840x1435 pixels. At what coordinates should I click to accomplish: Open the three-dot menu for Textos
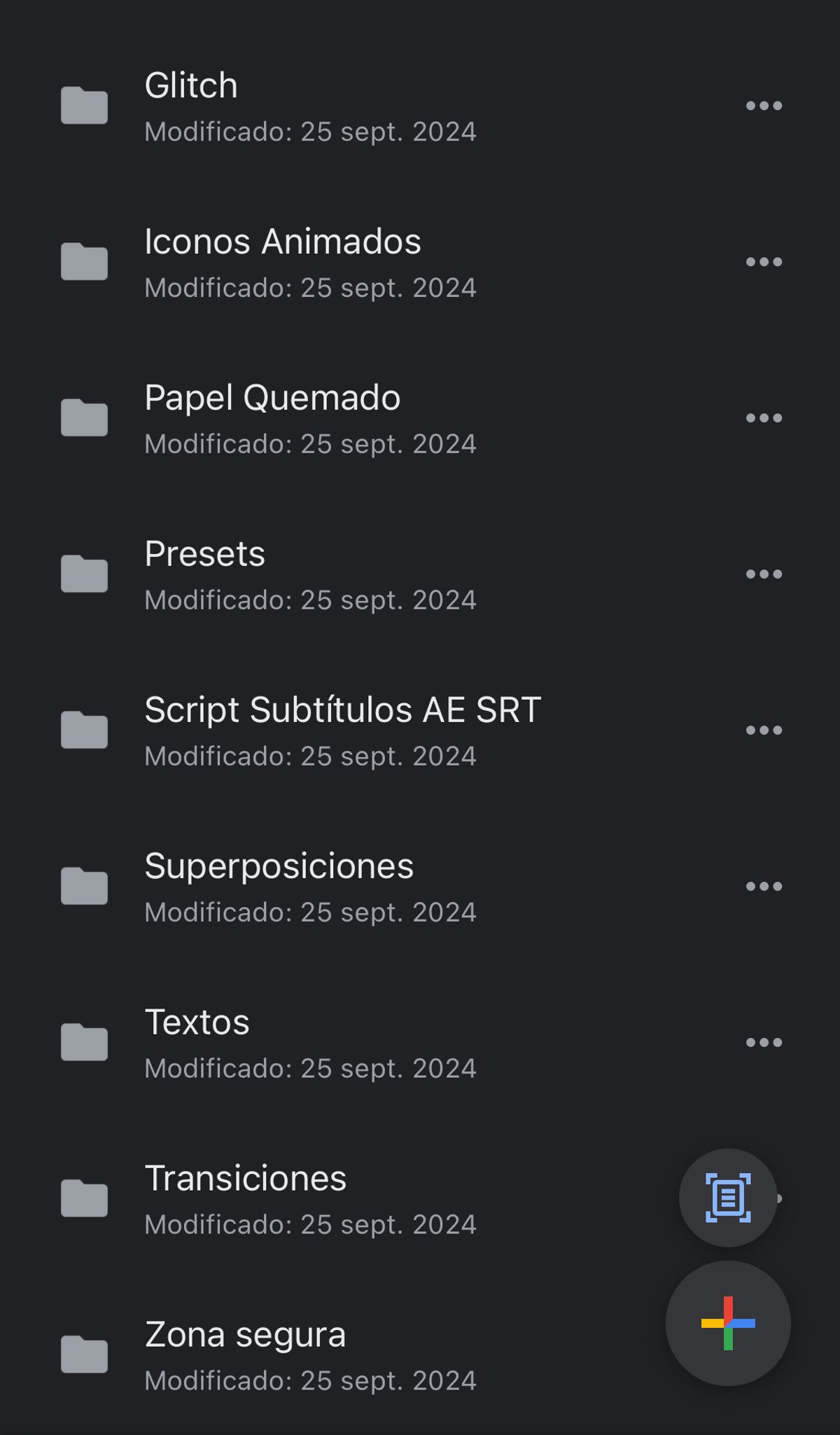click(763, 1041)
